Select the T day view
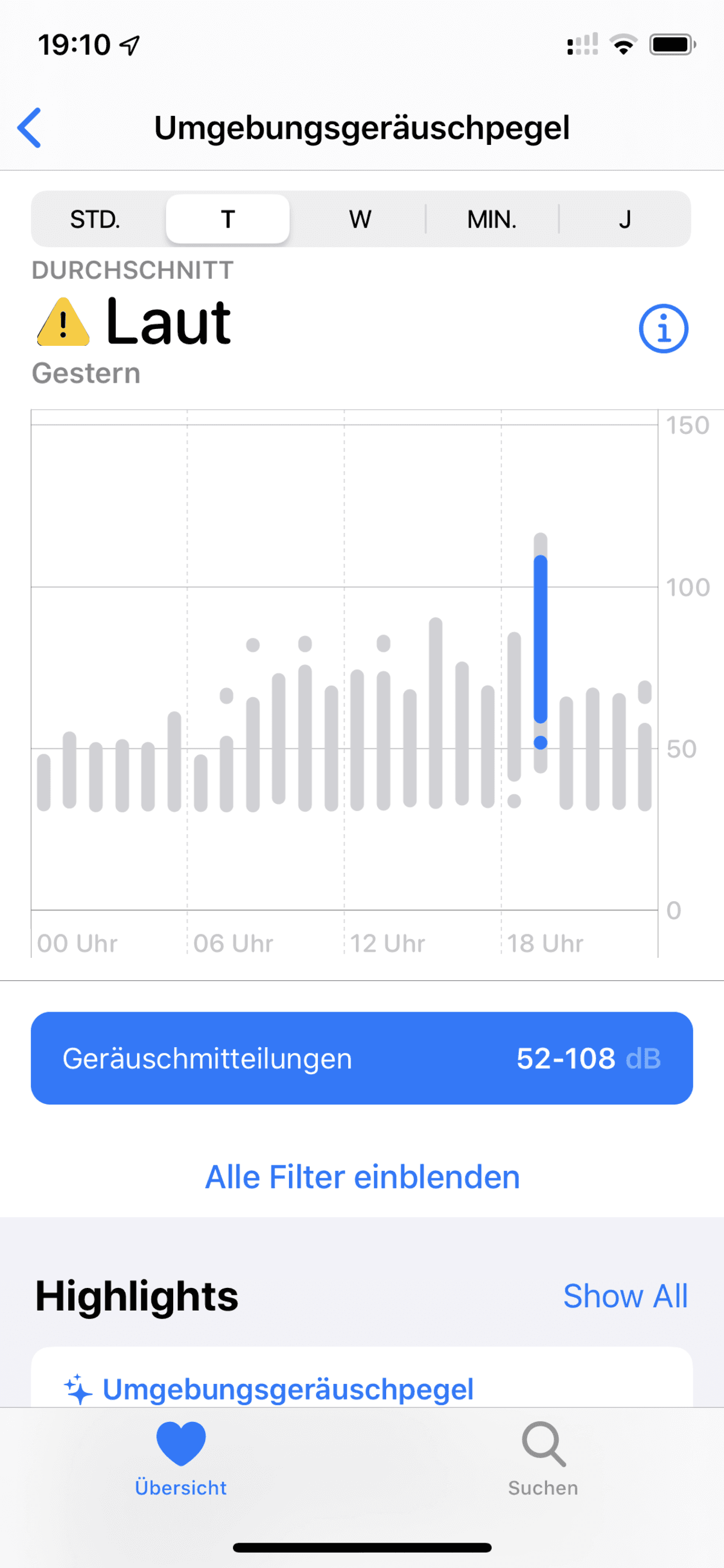Screen dimensions: 724x1568 227,219
